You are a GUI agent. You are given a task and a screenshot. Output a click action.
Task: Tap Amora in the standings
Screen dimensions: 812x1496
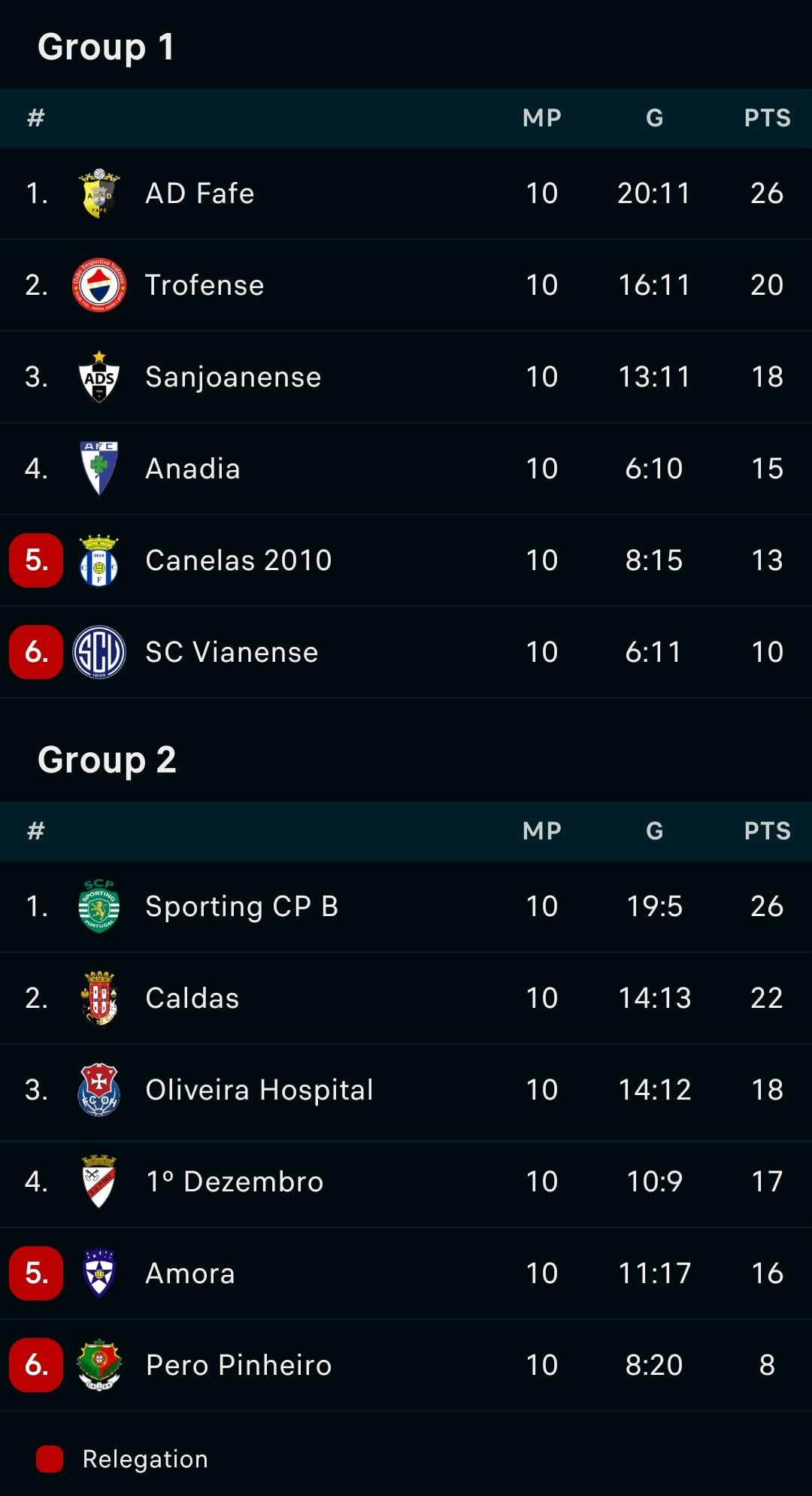(x=406, y=1273)
